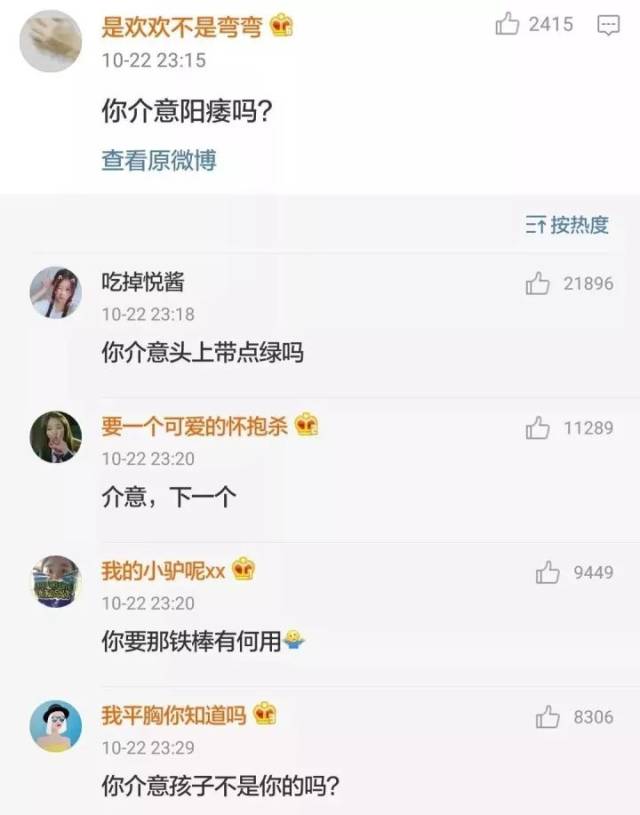The image size is (640, 815).
Task: Open 查看原微博 link
Action: 158,160
